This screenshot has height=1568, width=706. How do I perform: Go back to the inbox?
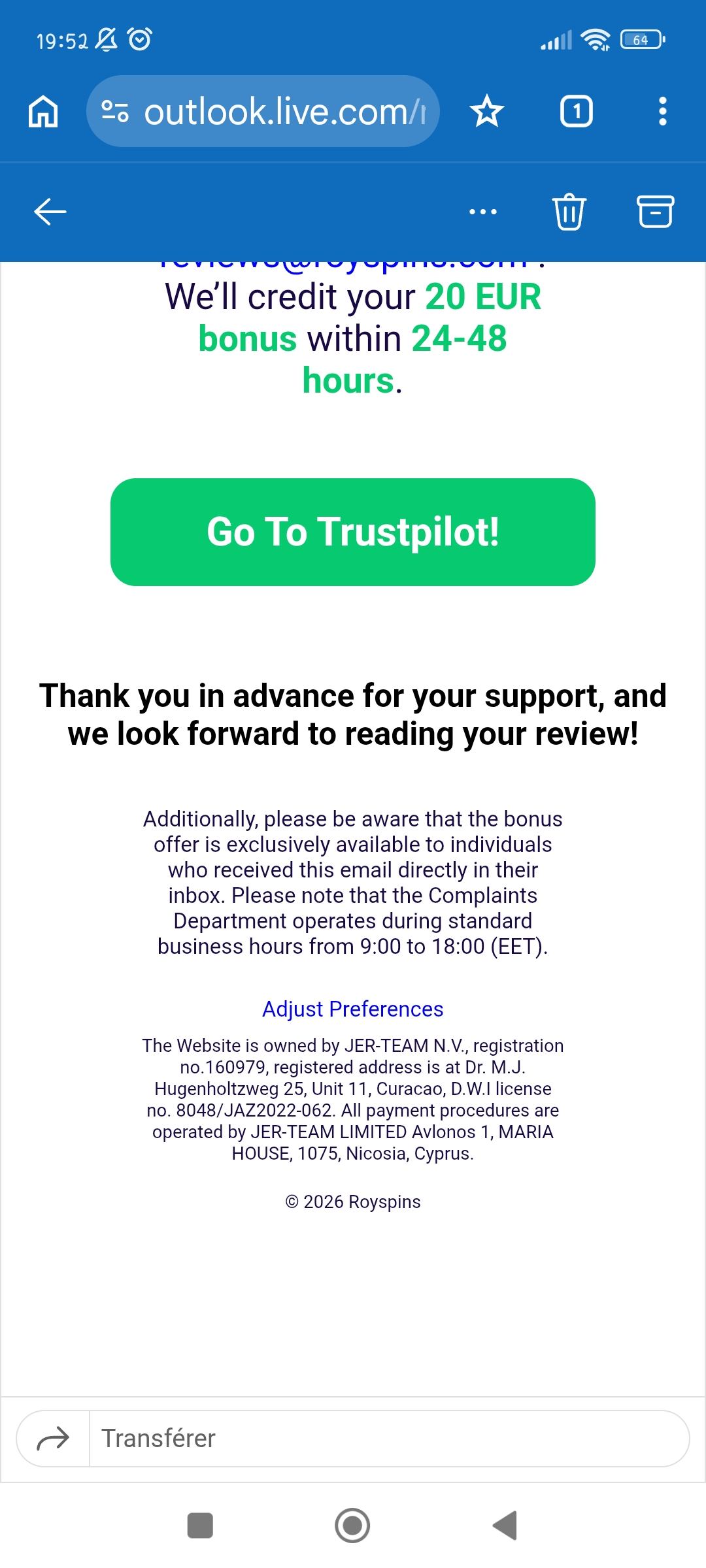pyautogui.click(x=50, y=212)
